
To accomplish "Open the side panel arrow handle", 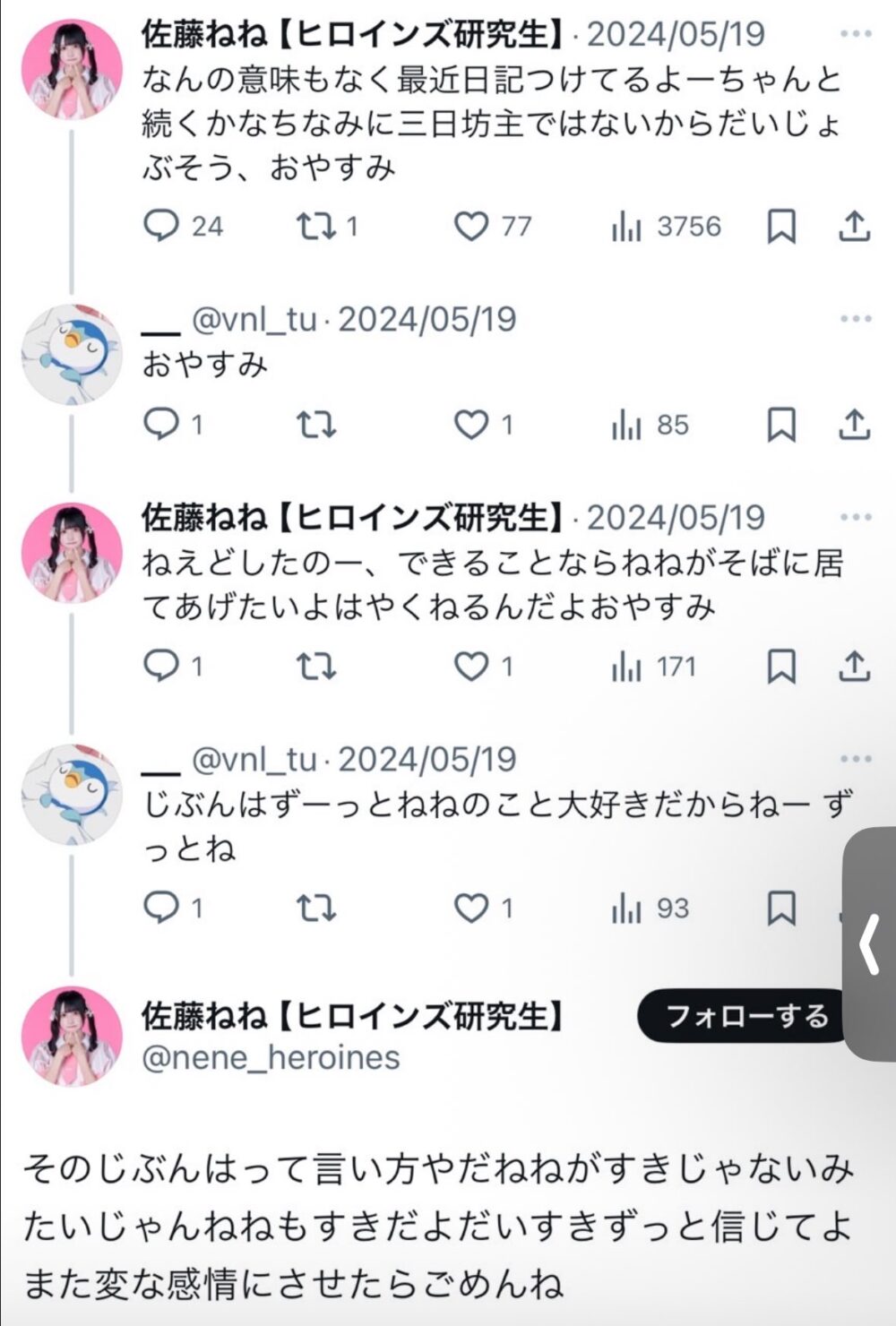I will pyautogui.click(x=870, y=945).
